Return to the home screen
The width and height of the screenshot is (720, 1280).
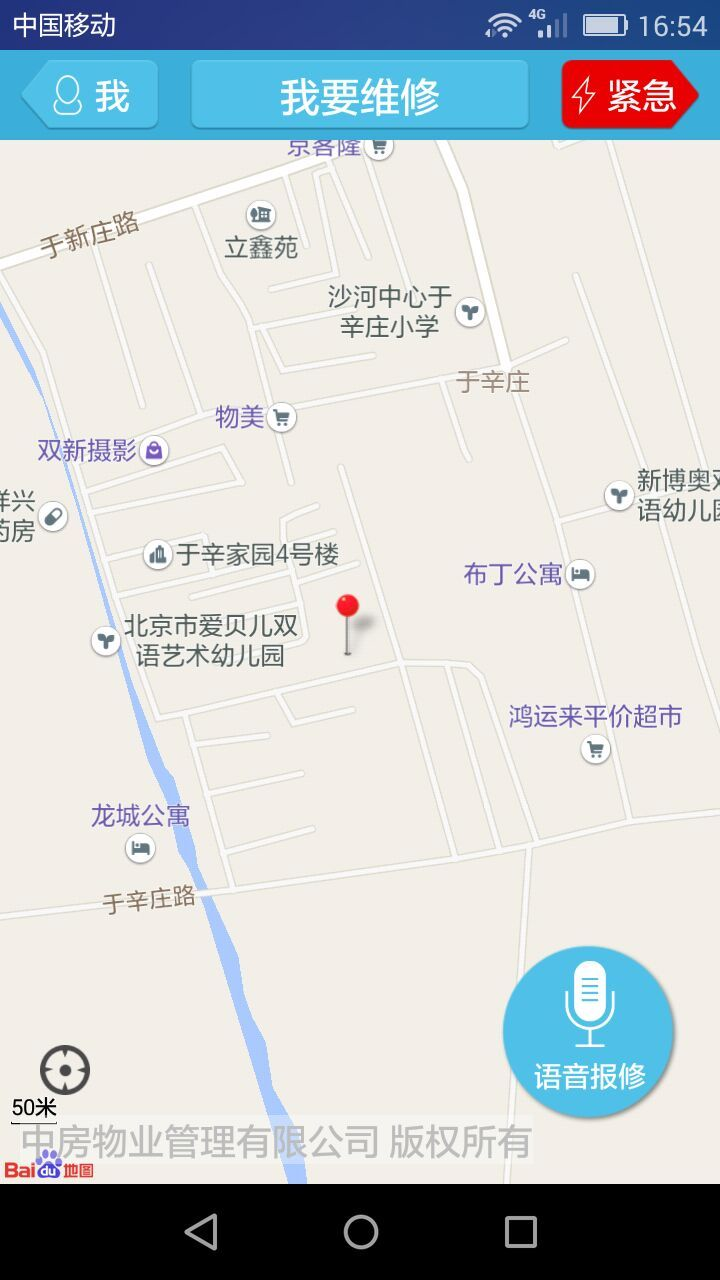click(361, 1232)
